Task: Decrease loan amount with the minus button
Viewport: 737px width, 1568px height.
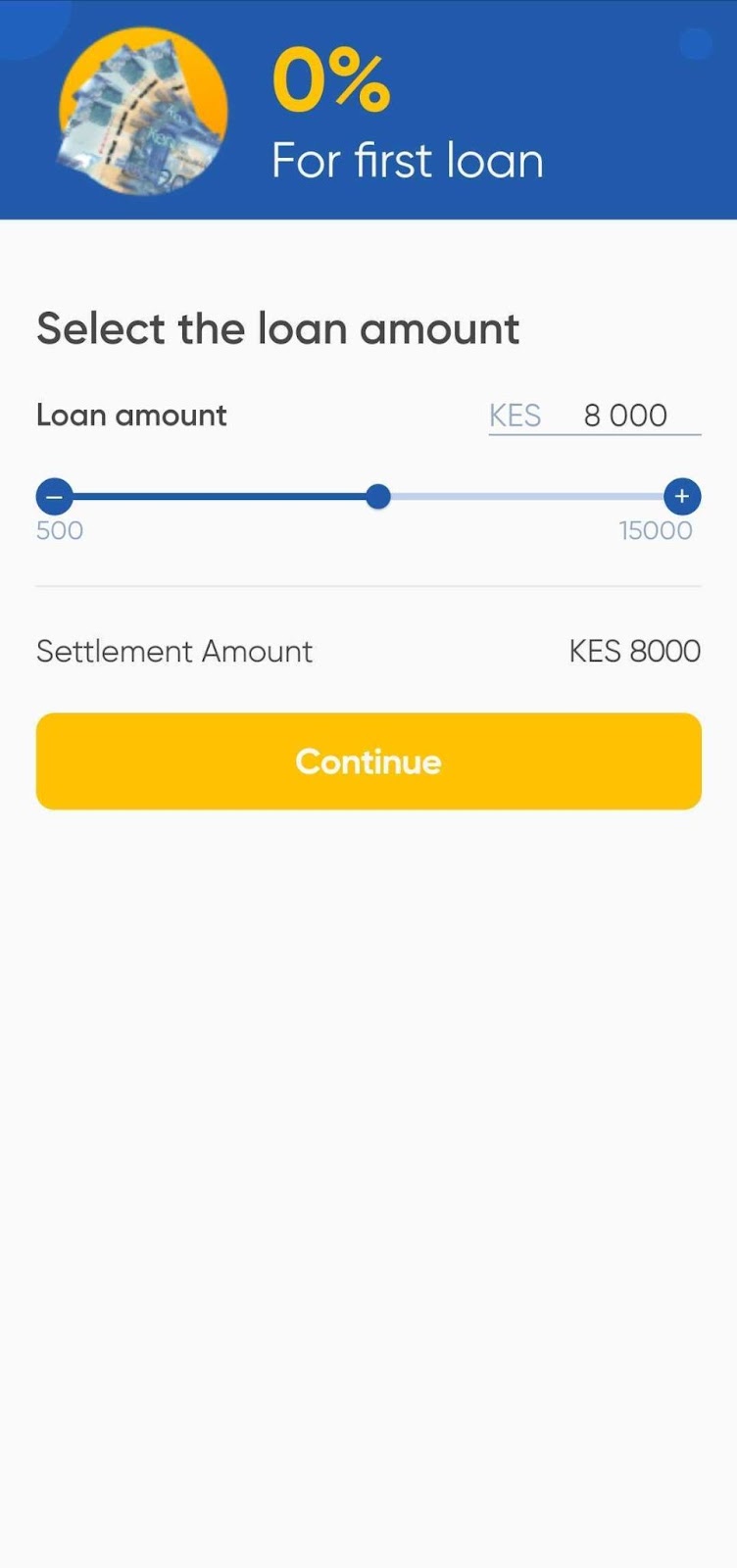Action: pyautogui.click(x=55, y=497)
